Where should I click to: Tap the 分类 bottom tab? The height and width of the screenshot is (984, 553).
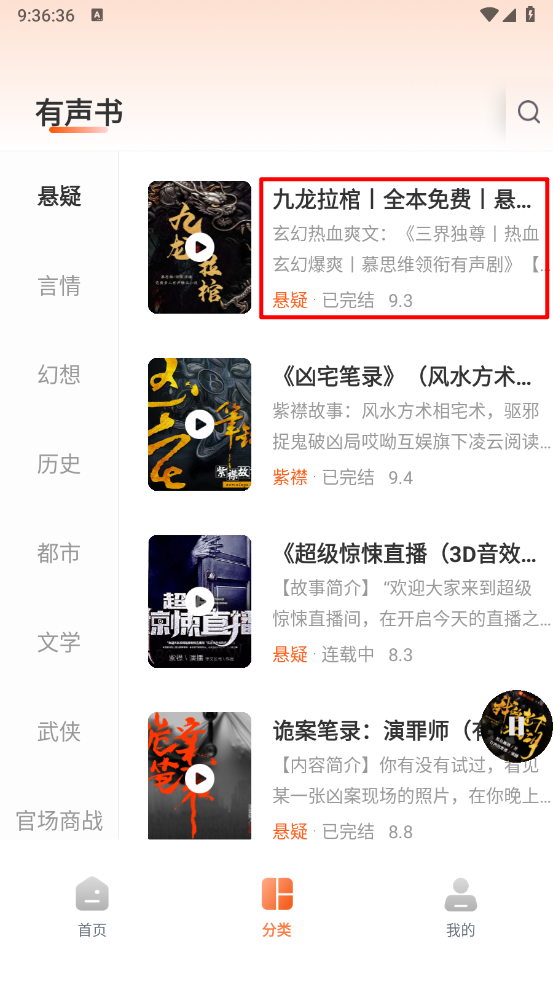277,906
